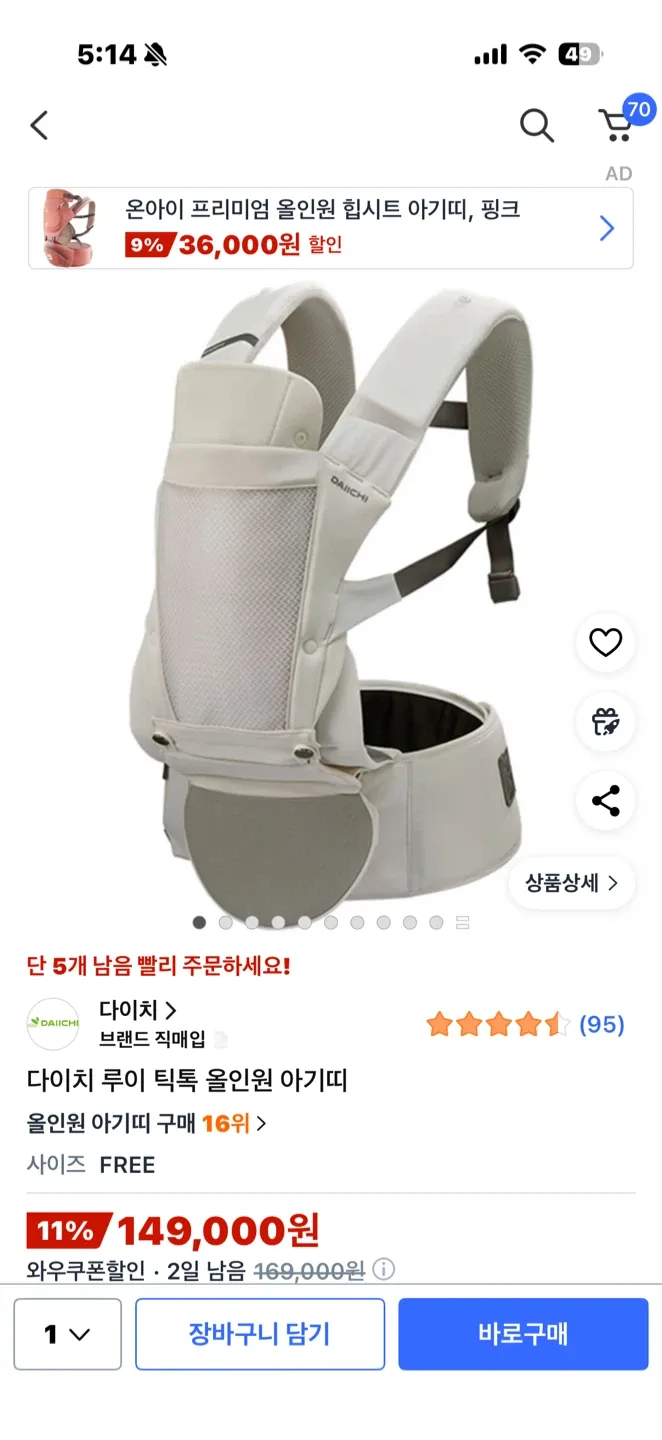Open 상품상세 product details
Screen dimensions: 662x1440
pyautogui.click(x=571, y=883)
